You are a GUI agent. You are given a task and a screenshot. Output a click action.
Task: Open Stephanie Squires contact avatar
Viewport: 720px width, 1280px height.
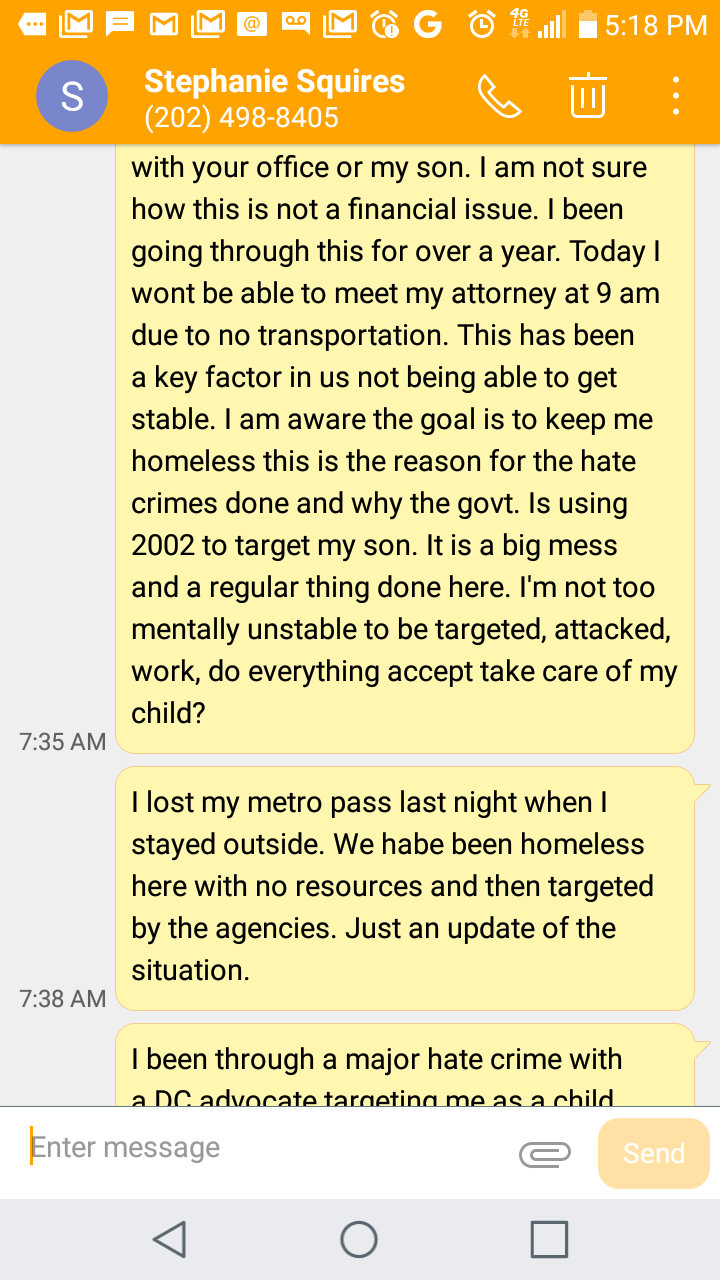pos(72,96)
